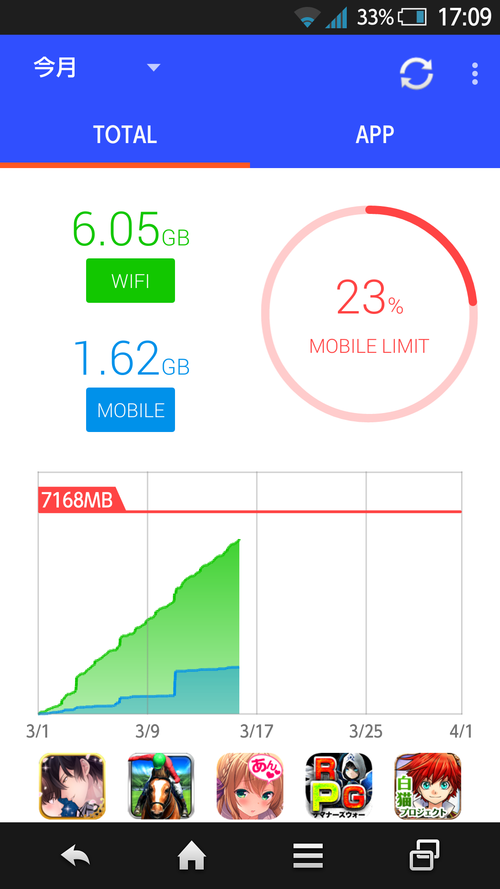Open the RPG Summoners War icon
This screenshot has width=500, height=889.
point(339,786)
